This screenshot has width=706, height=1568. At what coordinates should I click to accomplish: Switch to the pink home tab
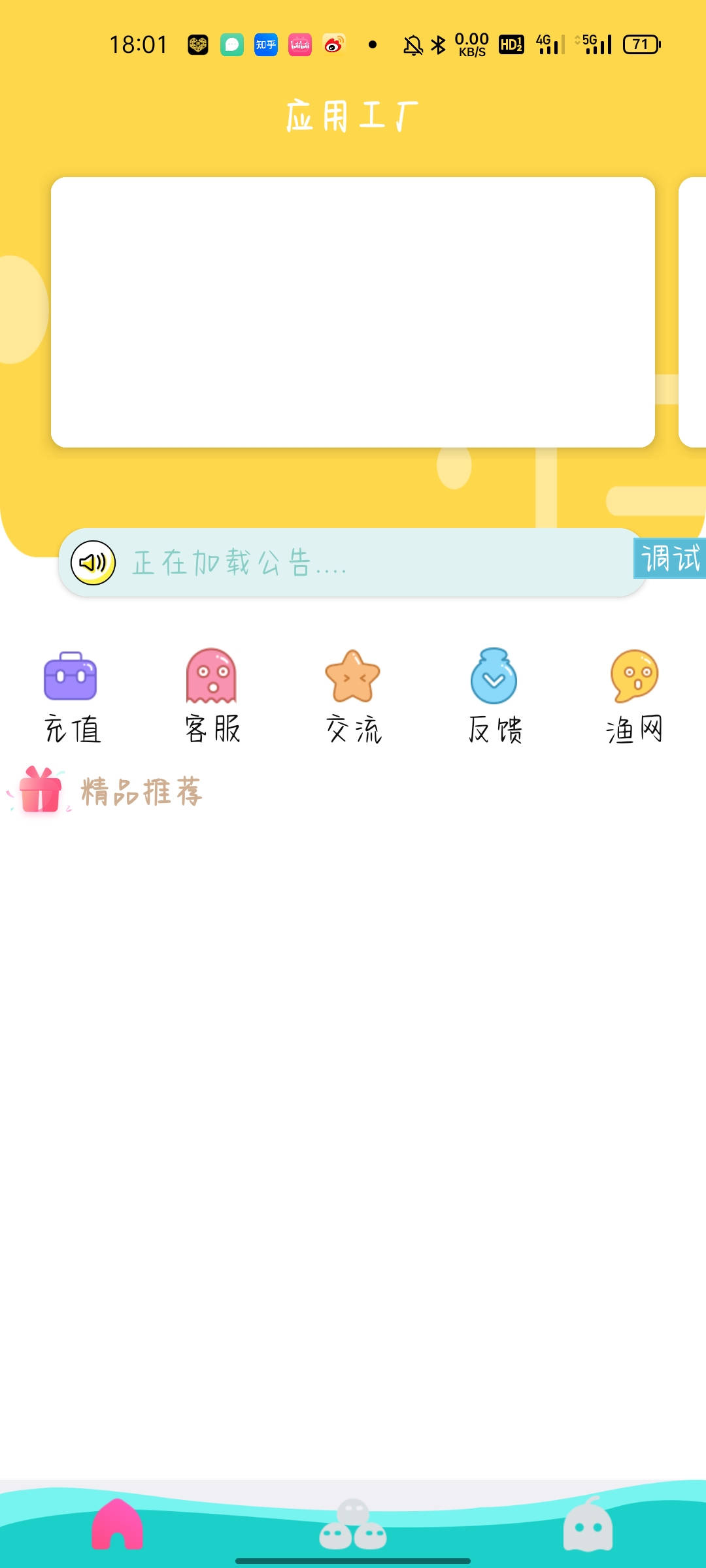coord(118,1524)
